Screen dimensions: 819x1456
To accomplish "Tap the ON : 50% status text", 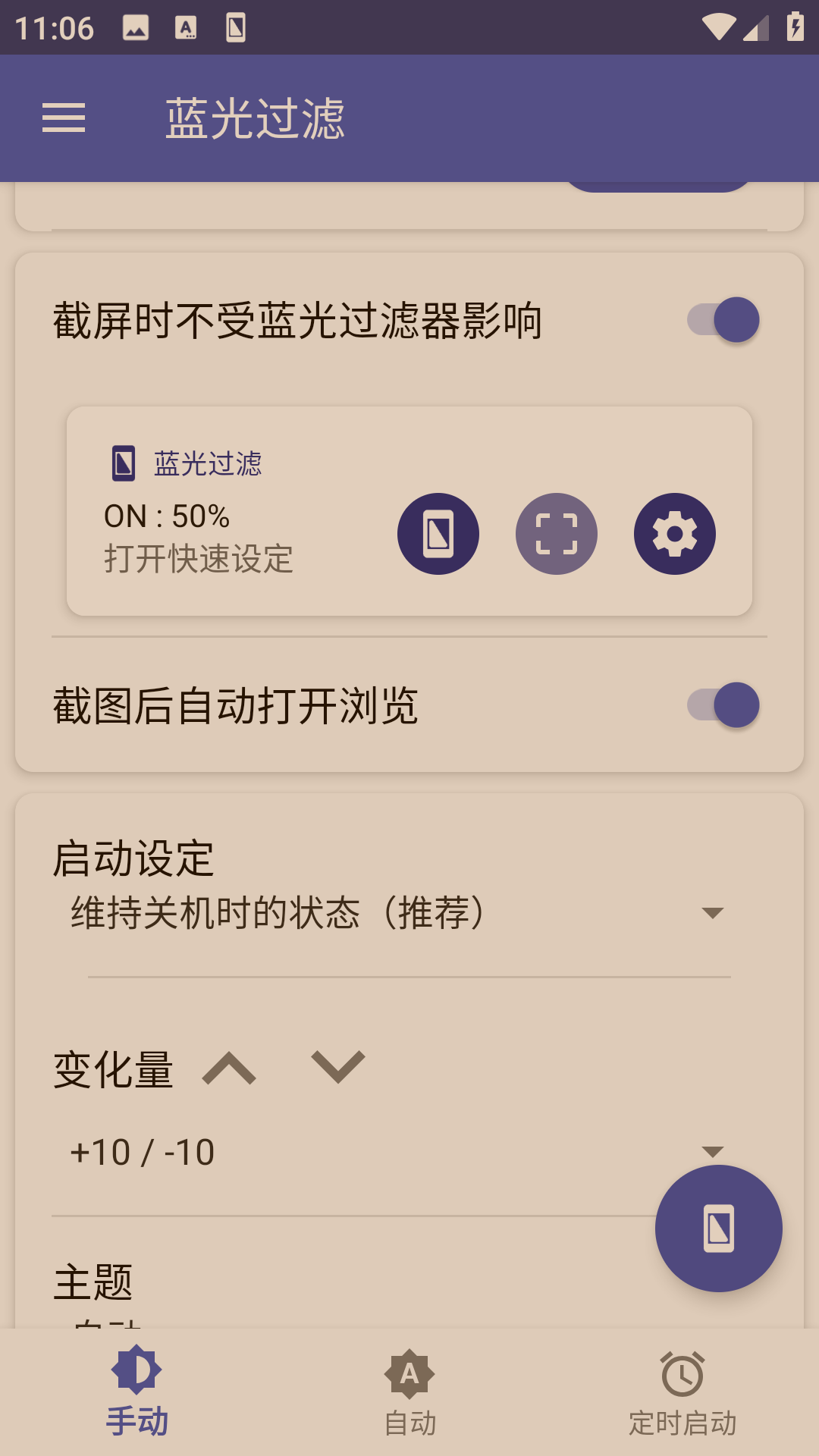I will pos(166,516).
